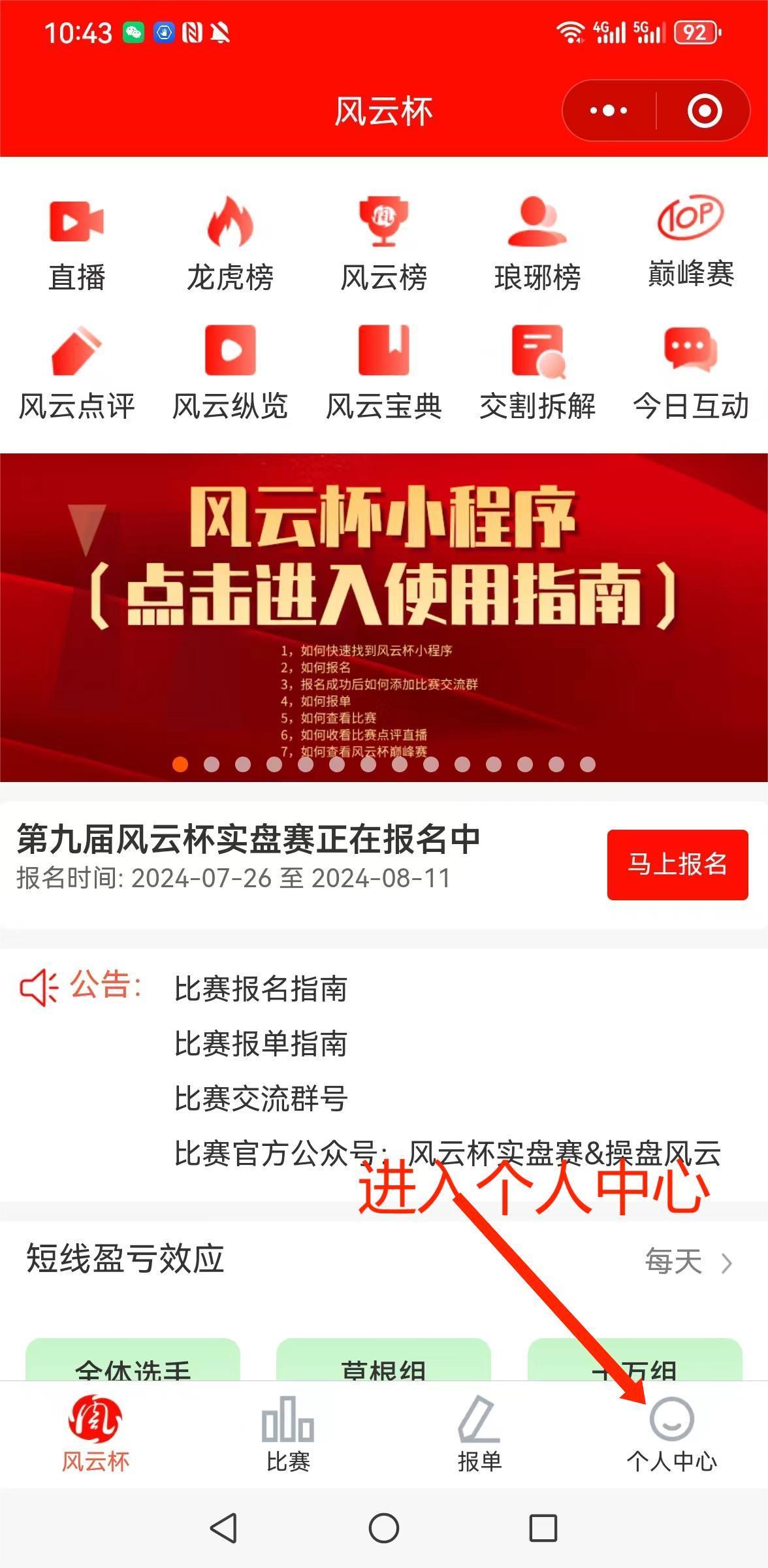Close the mini program via circle icon

(705, 110)
